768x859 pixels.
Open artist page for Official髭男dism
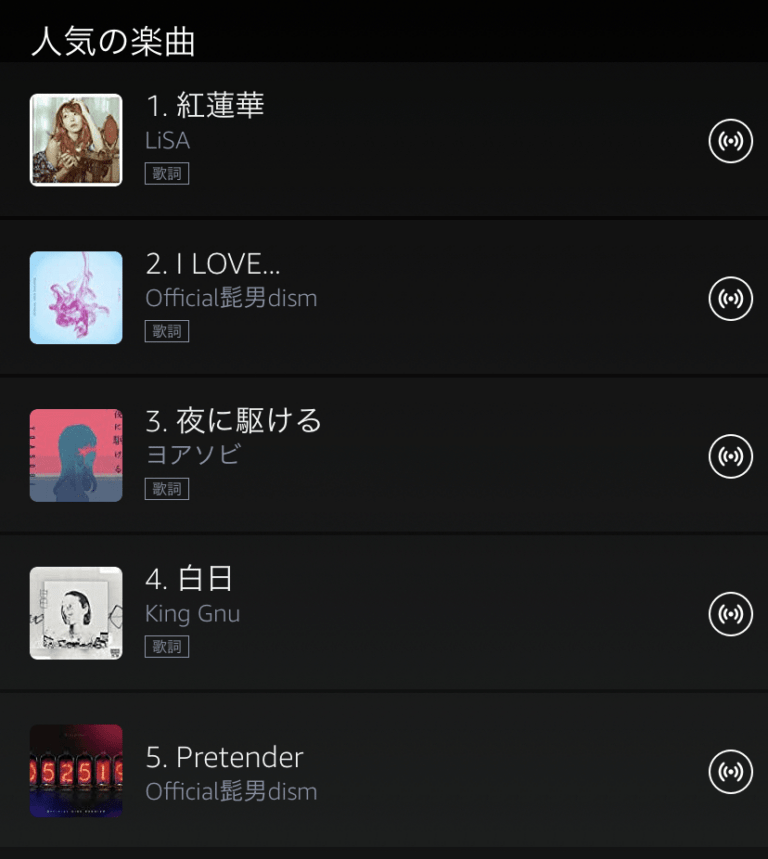(x=231, y=297)
